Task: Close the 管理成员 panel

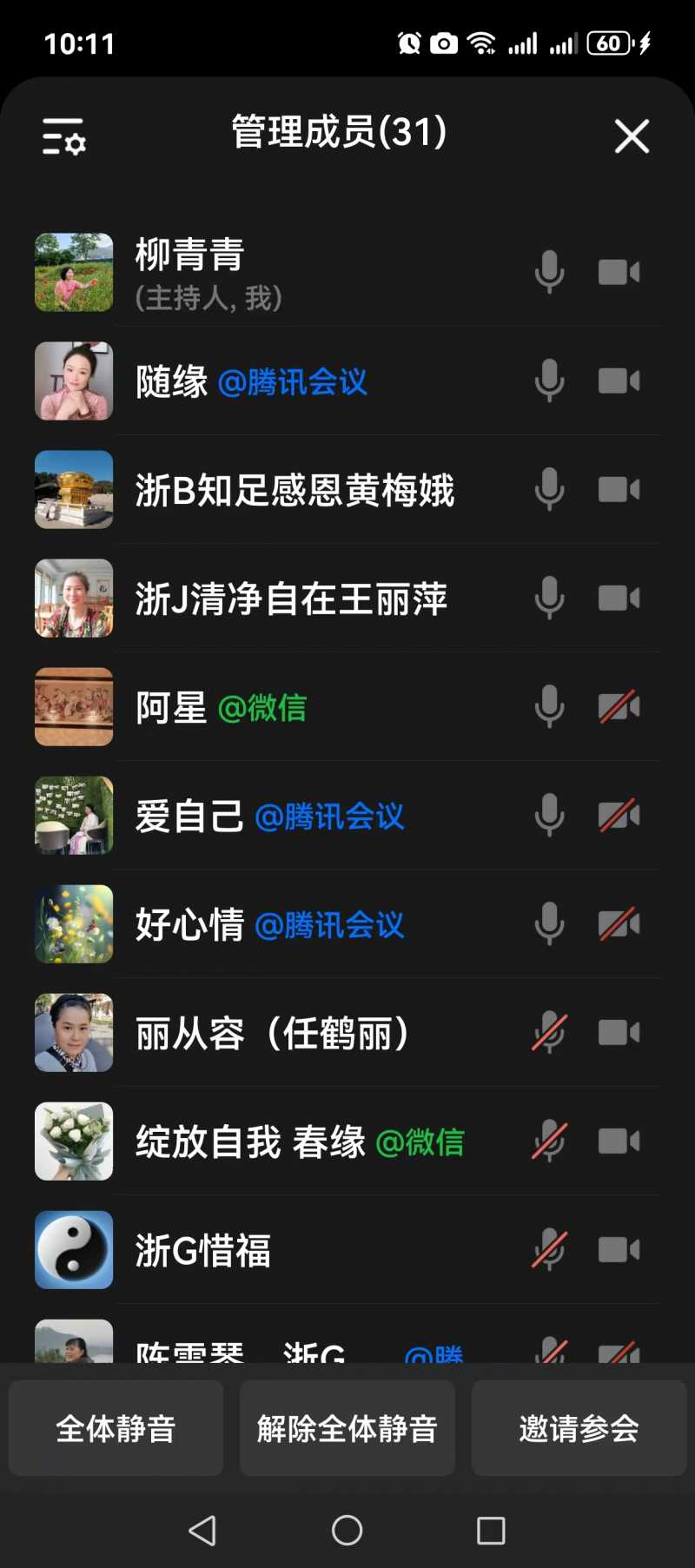Action: (632, 136)
